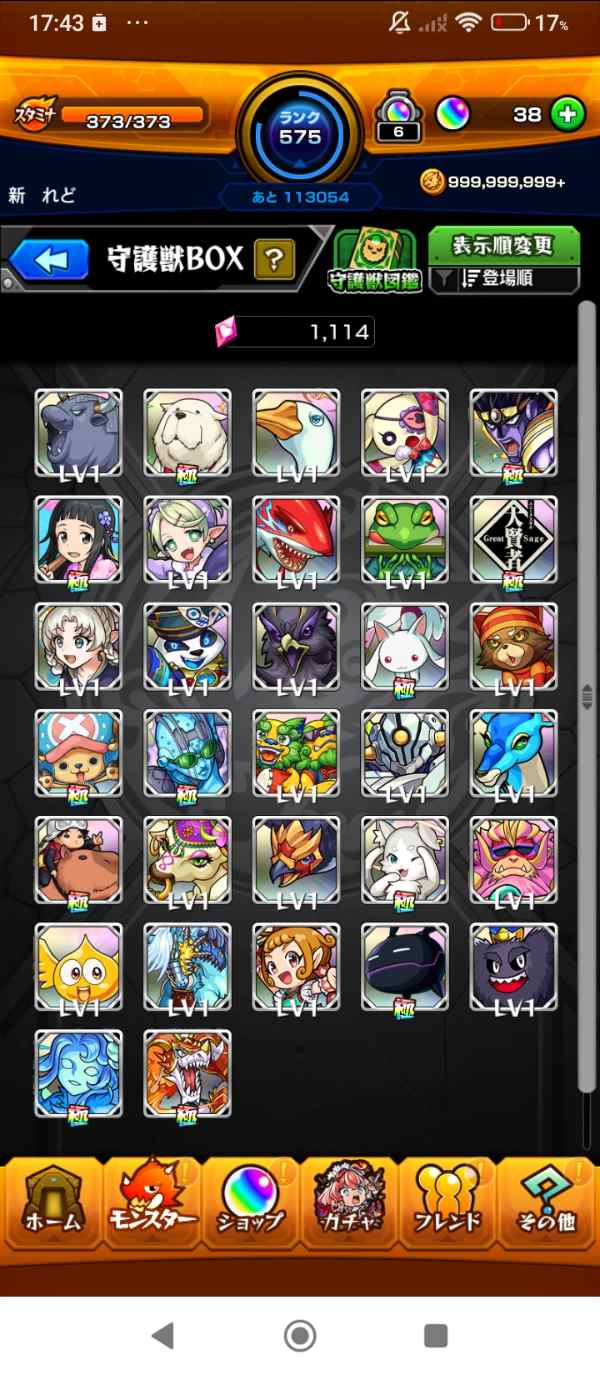Screen dimensions: 600x1375
Task: Select the 大賢者 Great Sage guardian
Action: [513, 539]
